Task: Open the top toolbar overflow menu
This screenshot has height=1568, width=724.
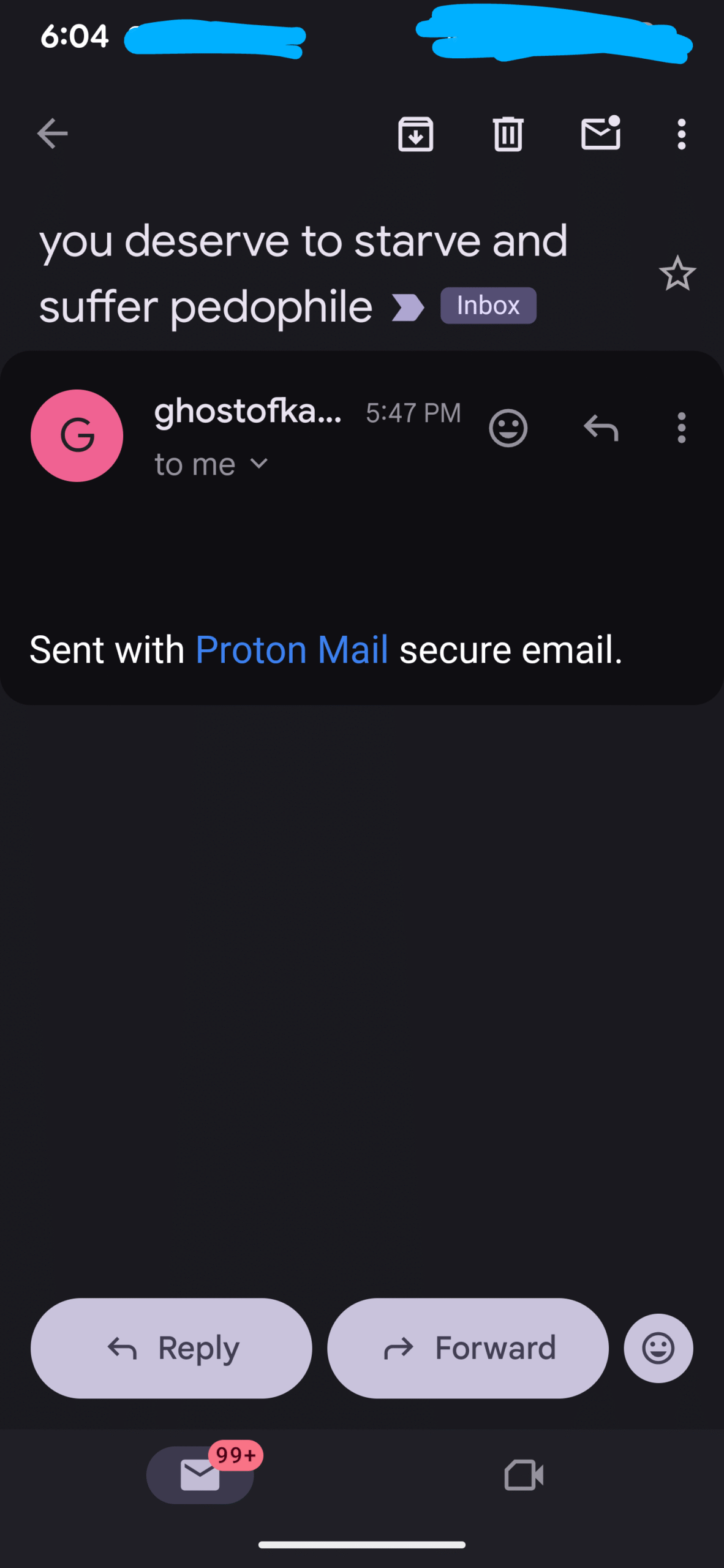Action: pyautogui.click(x=681, y=134)
